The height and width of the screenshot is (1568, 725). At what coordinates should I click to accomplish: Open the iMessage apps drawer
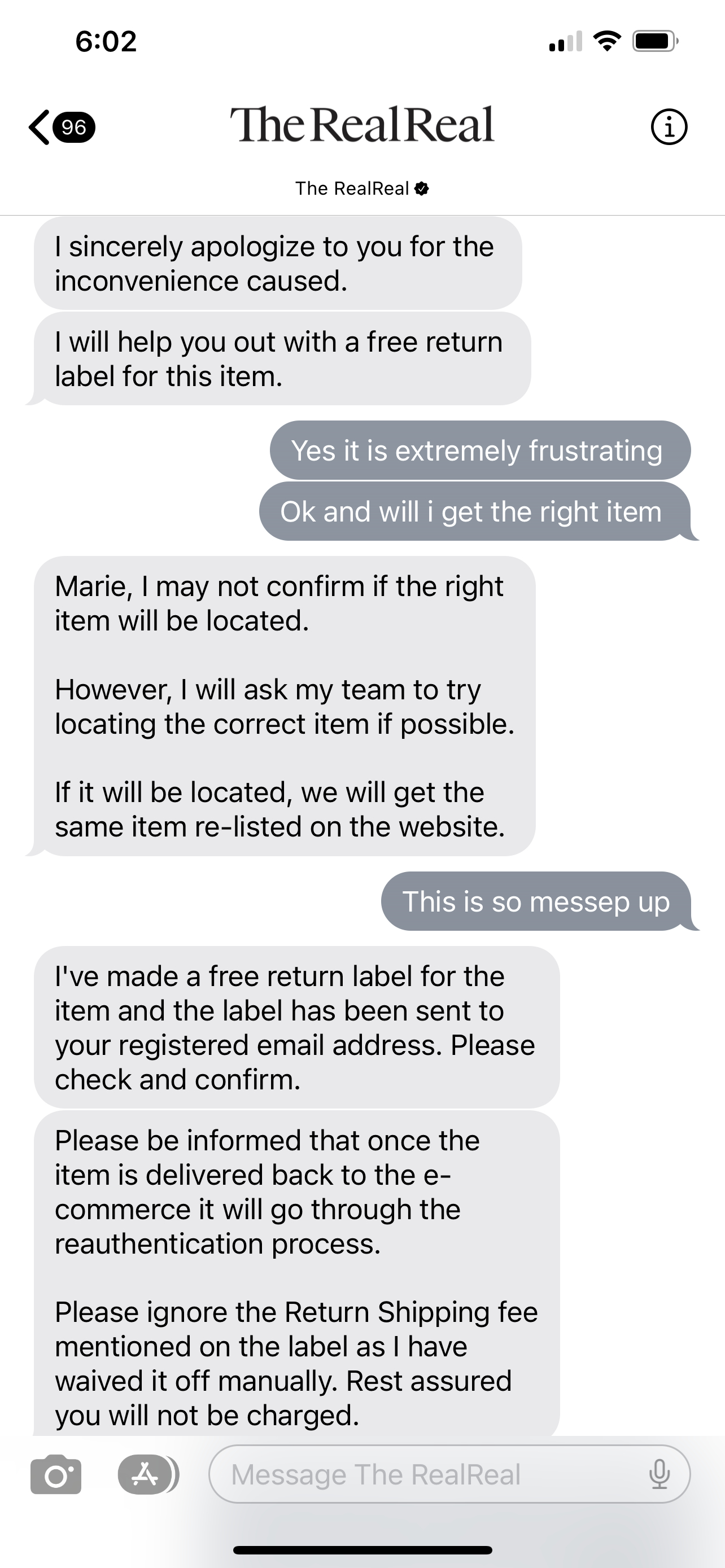pos(146,1475)
